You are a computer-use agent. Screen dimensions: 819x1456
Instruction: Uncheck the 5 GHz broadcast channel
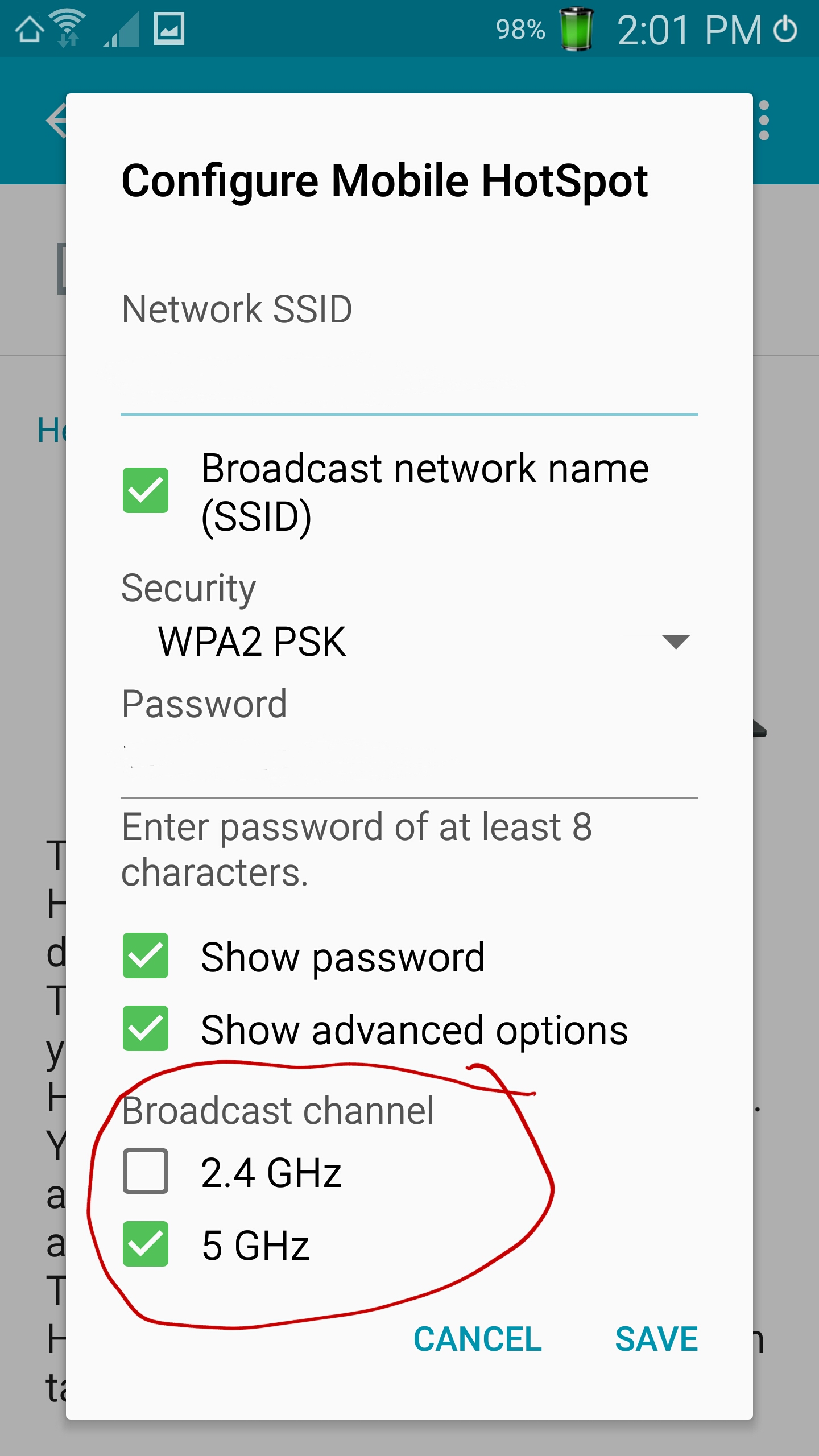pyautogui.click(x=146, y=1244)
